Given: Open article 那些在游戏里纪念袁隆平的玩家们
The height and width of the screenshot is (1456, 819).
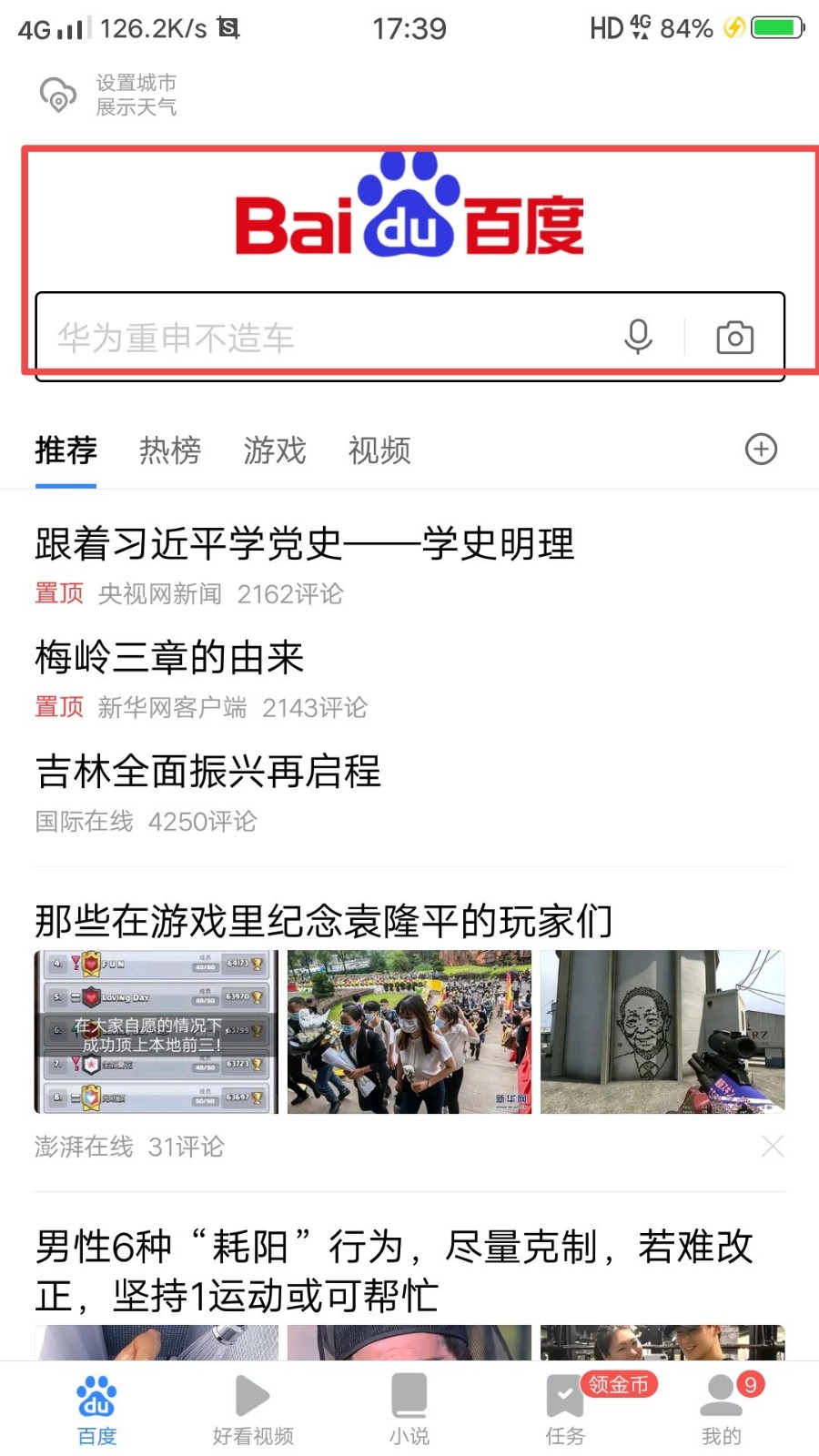Looking at the screenshot, I should [323, 921].
